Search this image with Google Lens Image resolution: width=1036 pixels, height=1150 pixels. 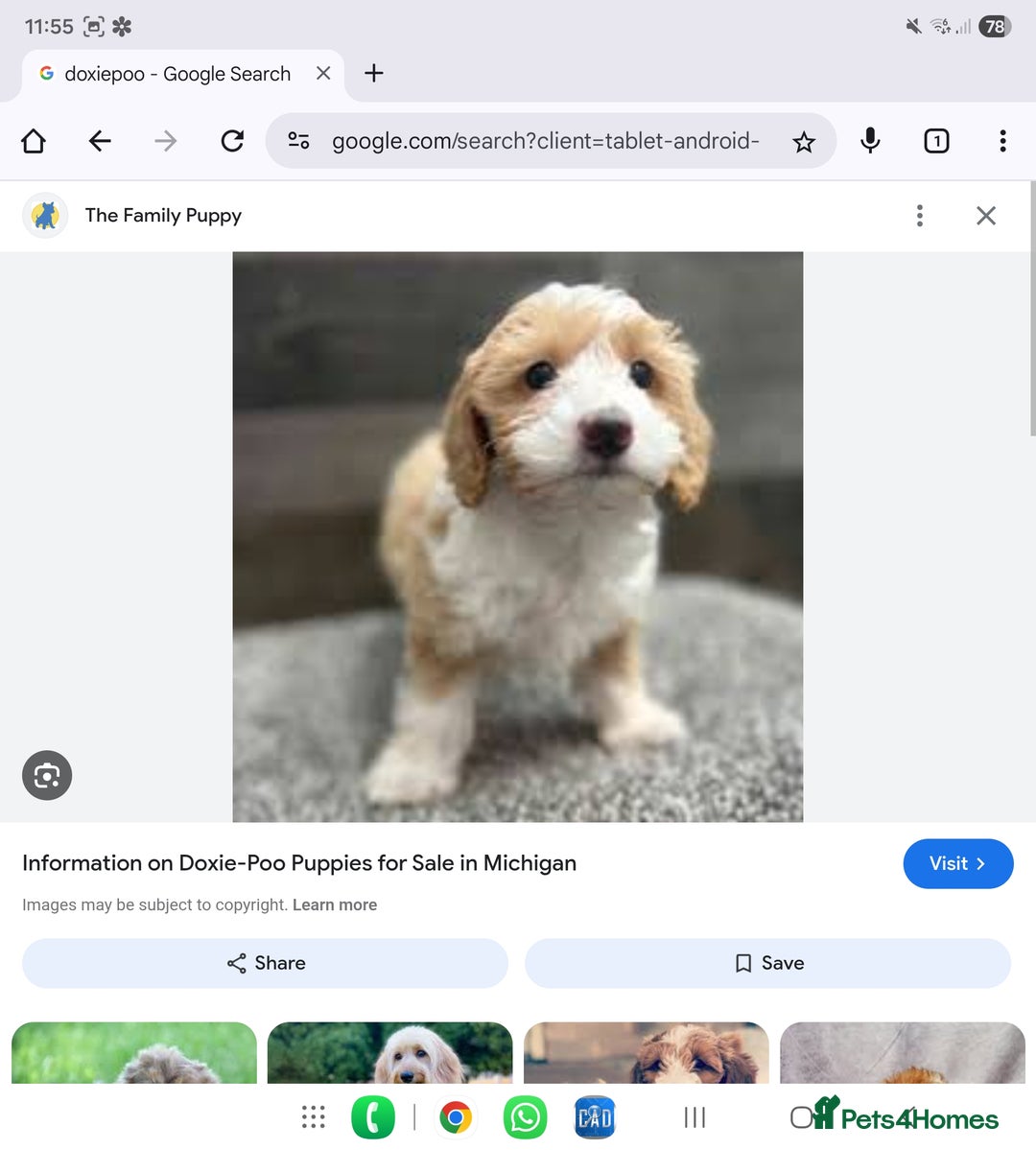point(47,775)
